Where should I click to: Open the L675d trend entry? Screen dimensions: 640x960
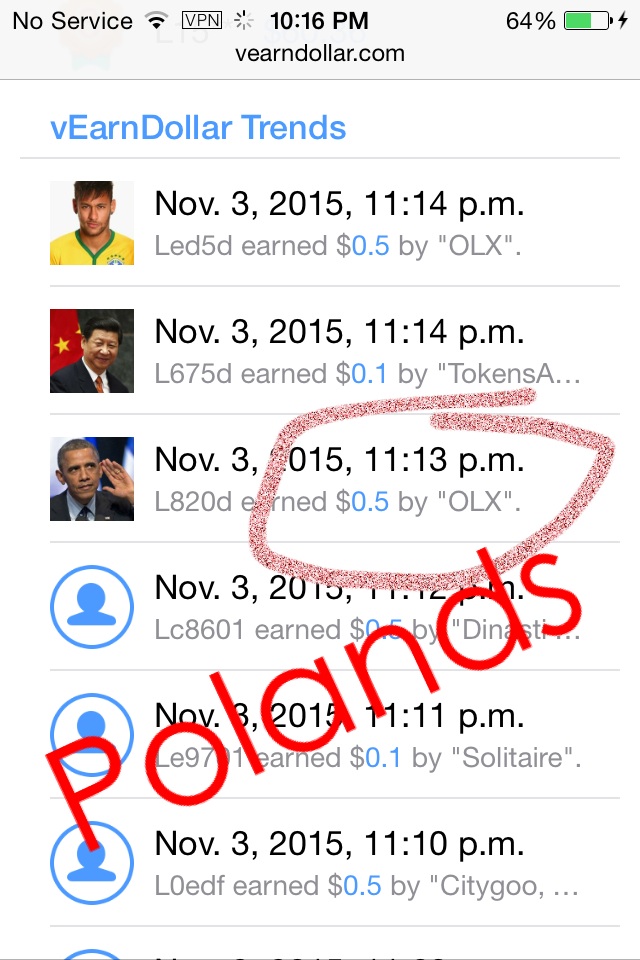[338, 351]
